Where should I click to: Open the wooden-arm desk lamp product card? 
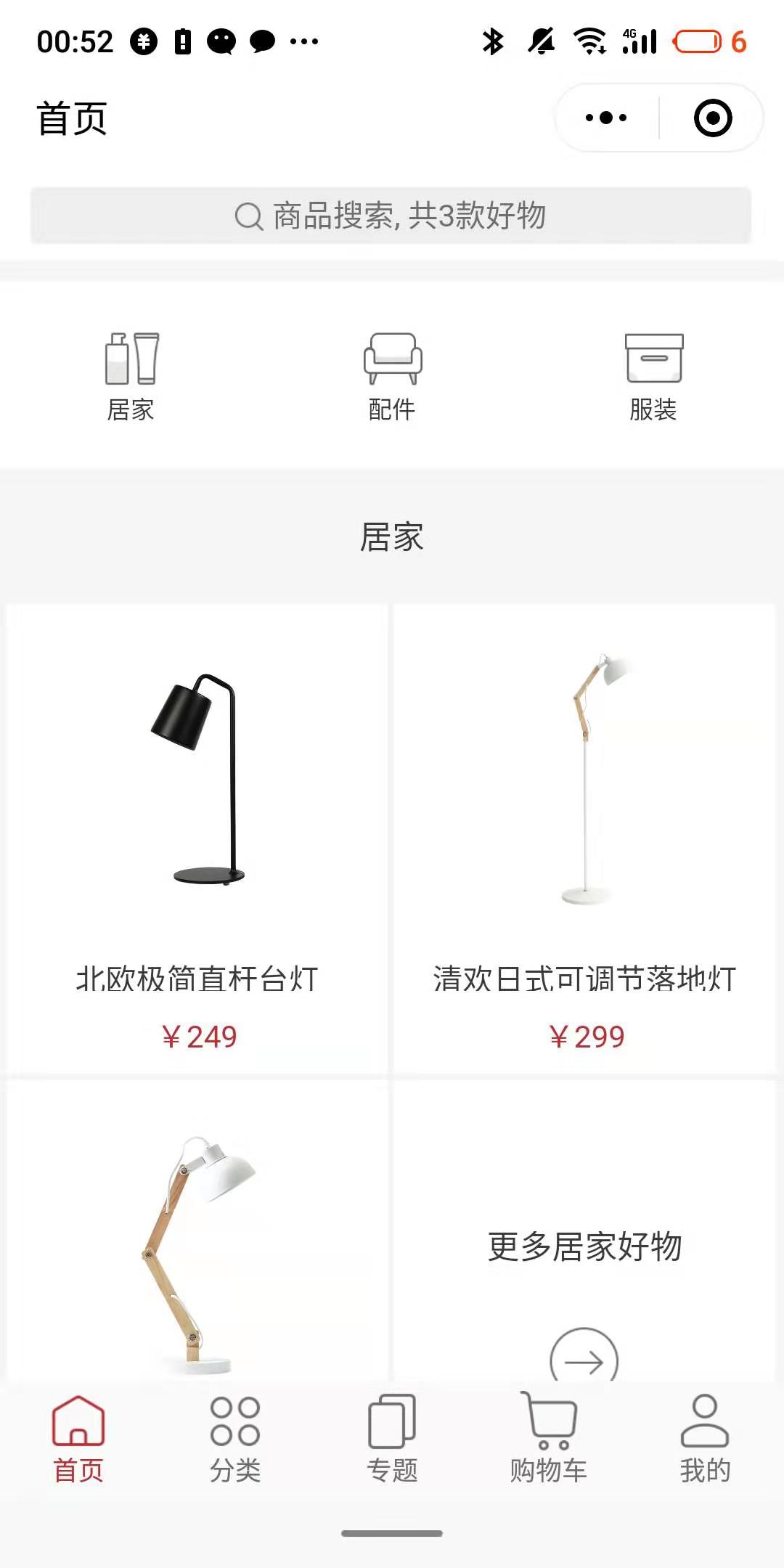pyautogui.click(x=197, y=1234)
